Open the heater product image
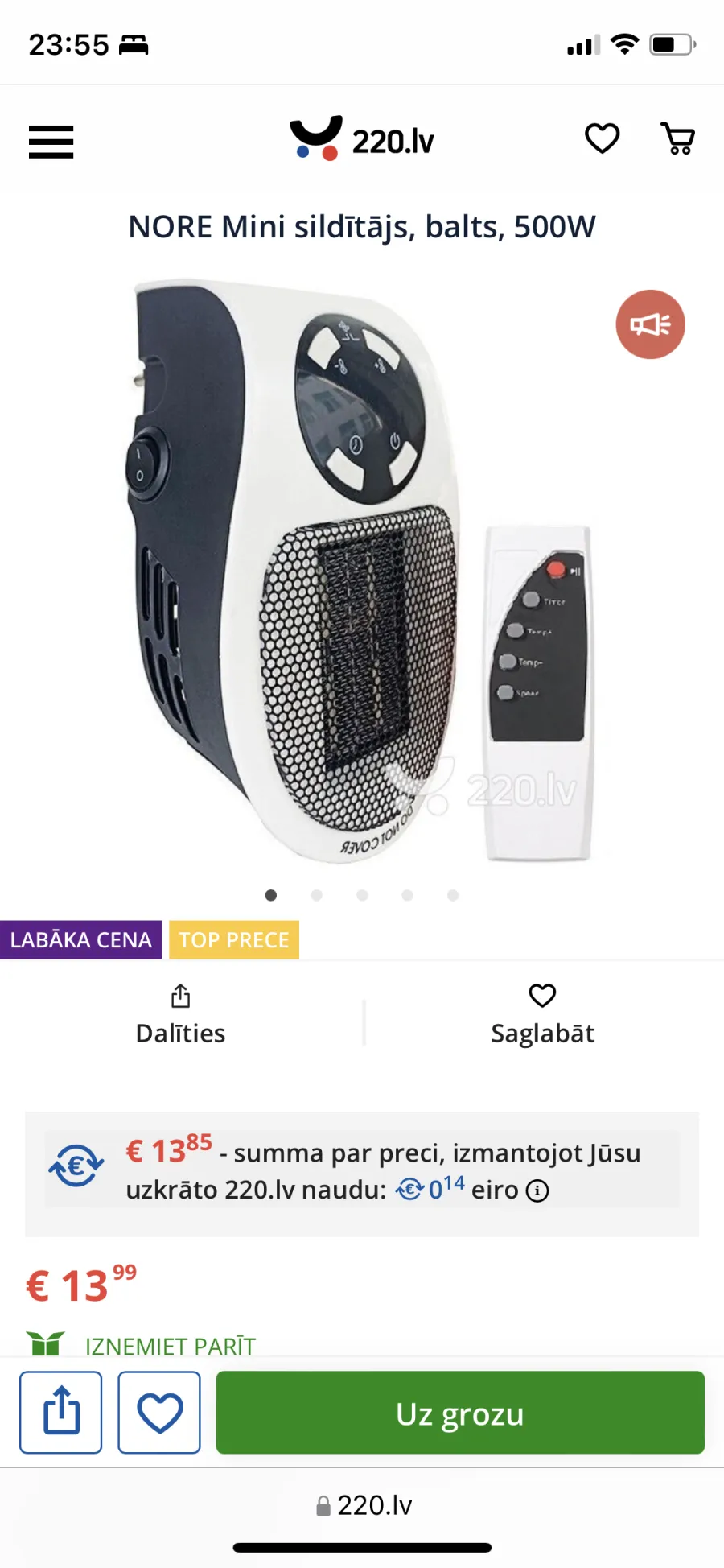 coord(362,571)
